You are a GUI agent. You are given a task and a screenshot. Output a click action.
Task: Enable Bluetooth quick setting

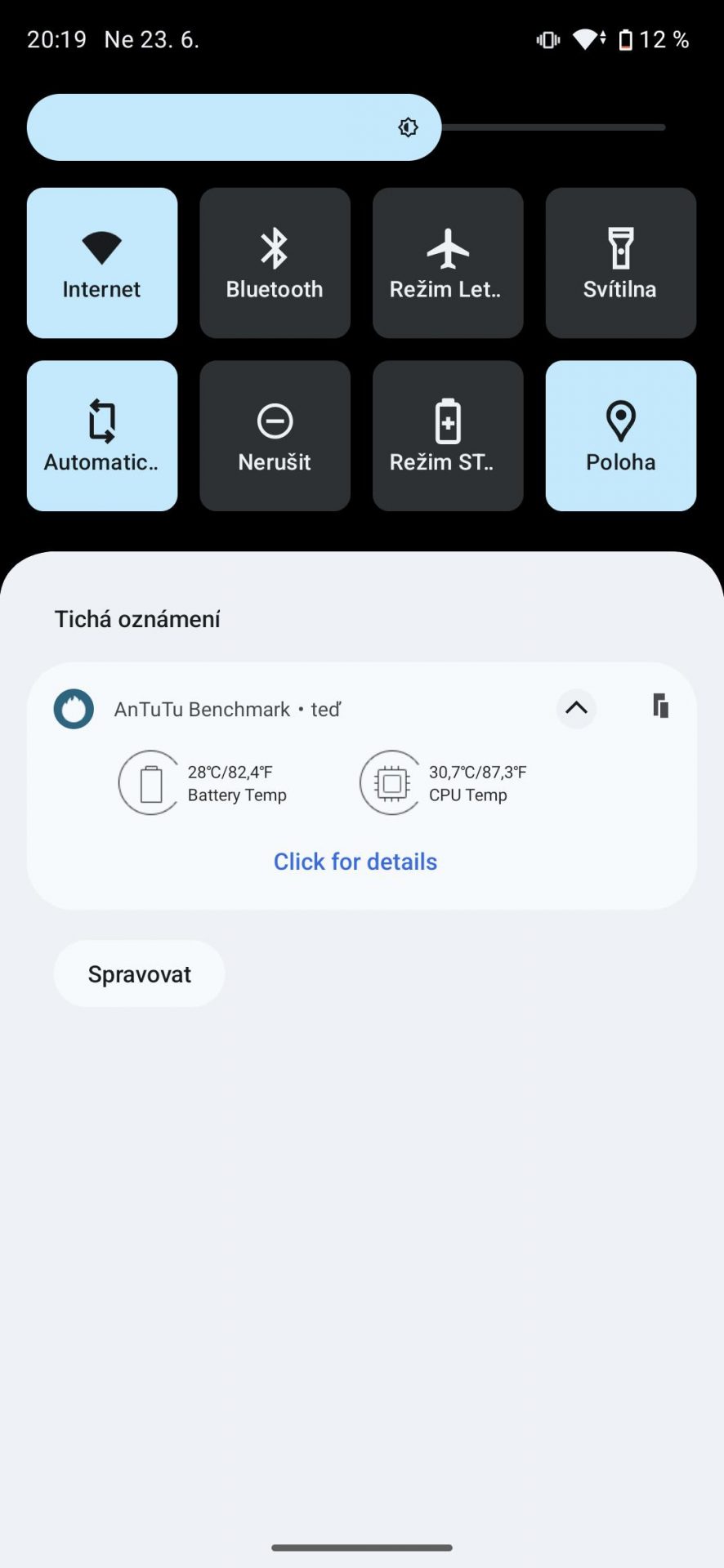click(x=275, y=263)
